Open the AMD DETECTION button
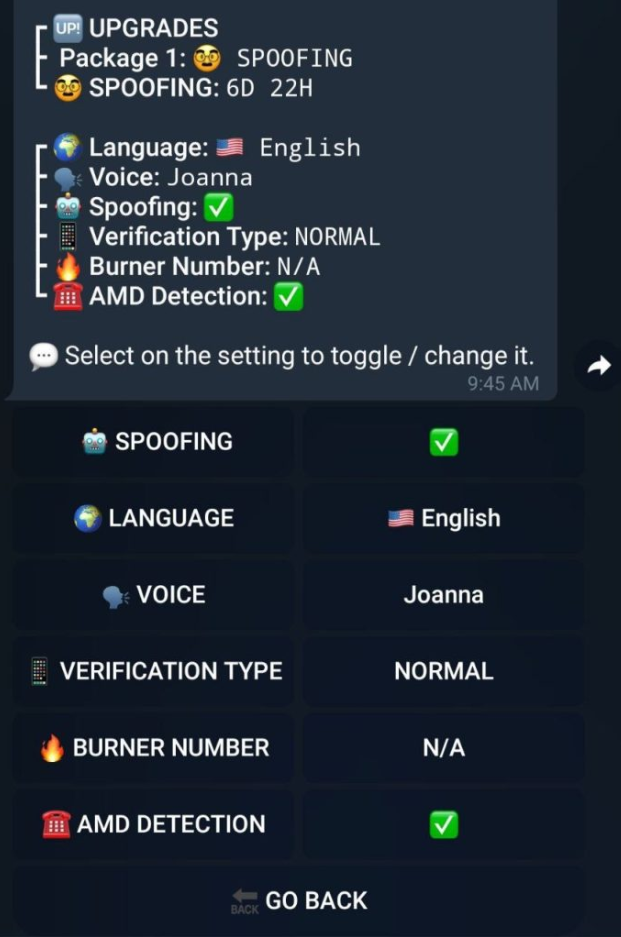 pyautogui.click(x=154, y=824)
